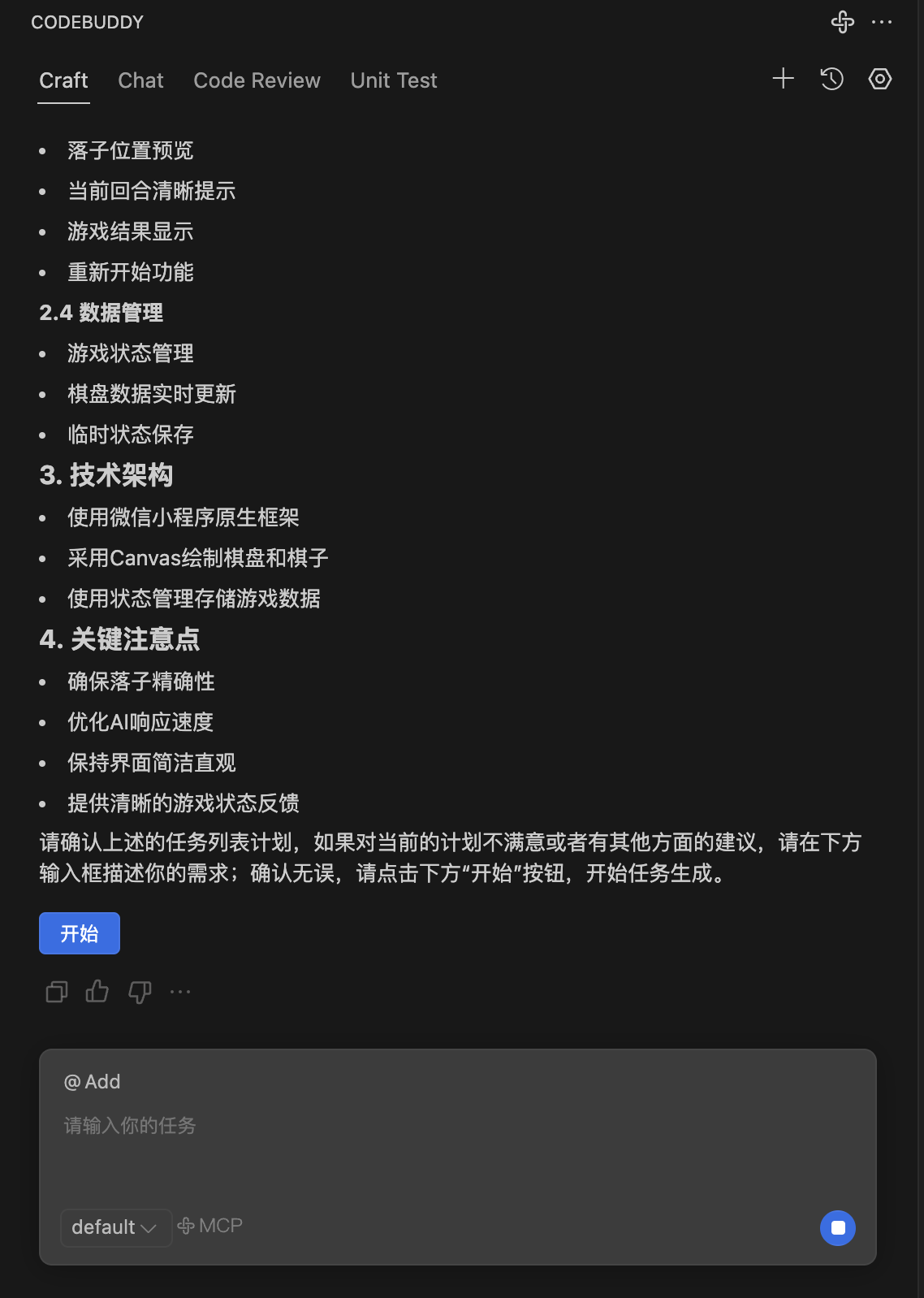
Task: Click @ Add to attach context
Action: pos(93,1081)
